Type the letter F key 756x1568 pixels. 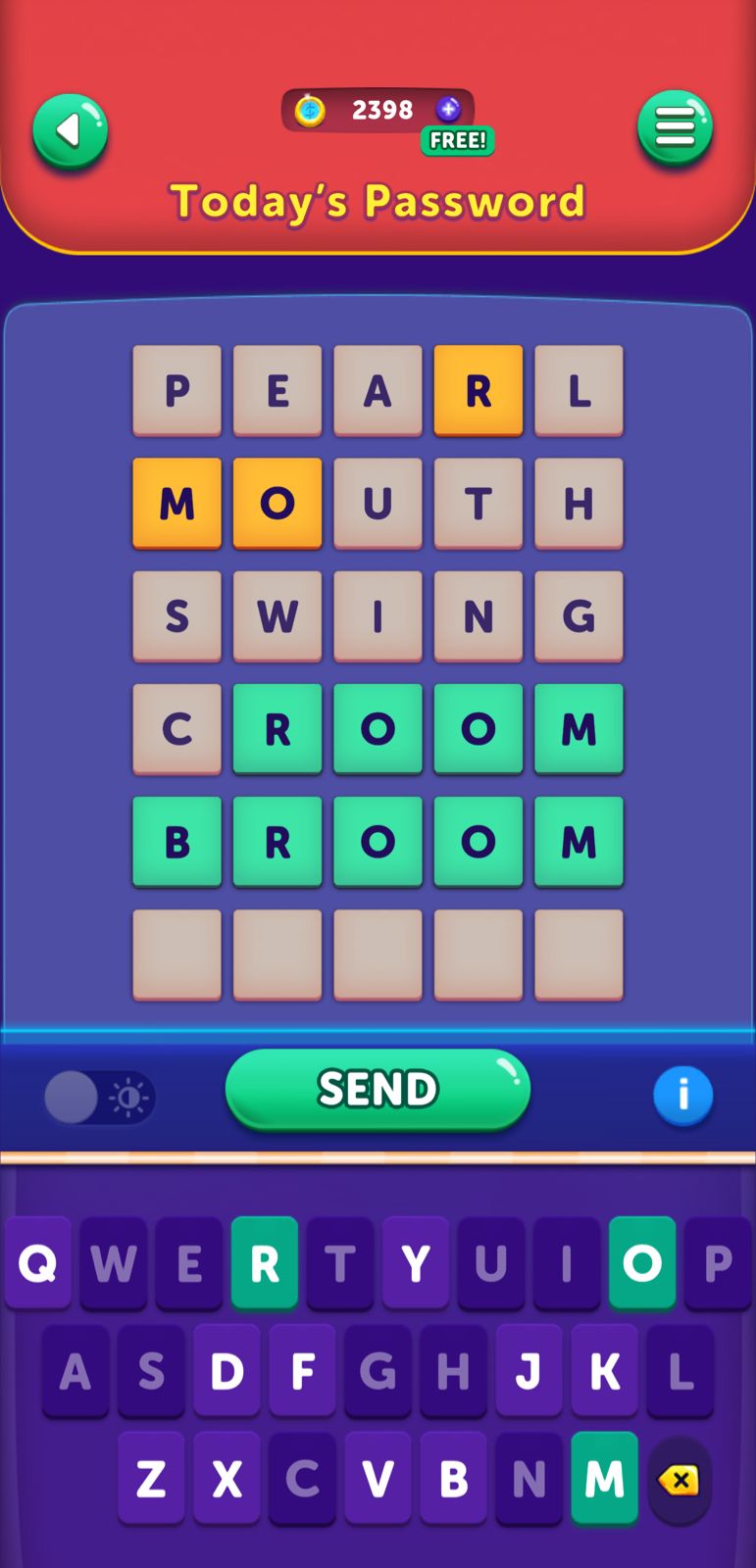302,1371
